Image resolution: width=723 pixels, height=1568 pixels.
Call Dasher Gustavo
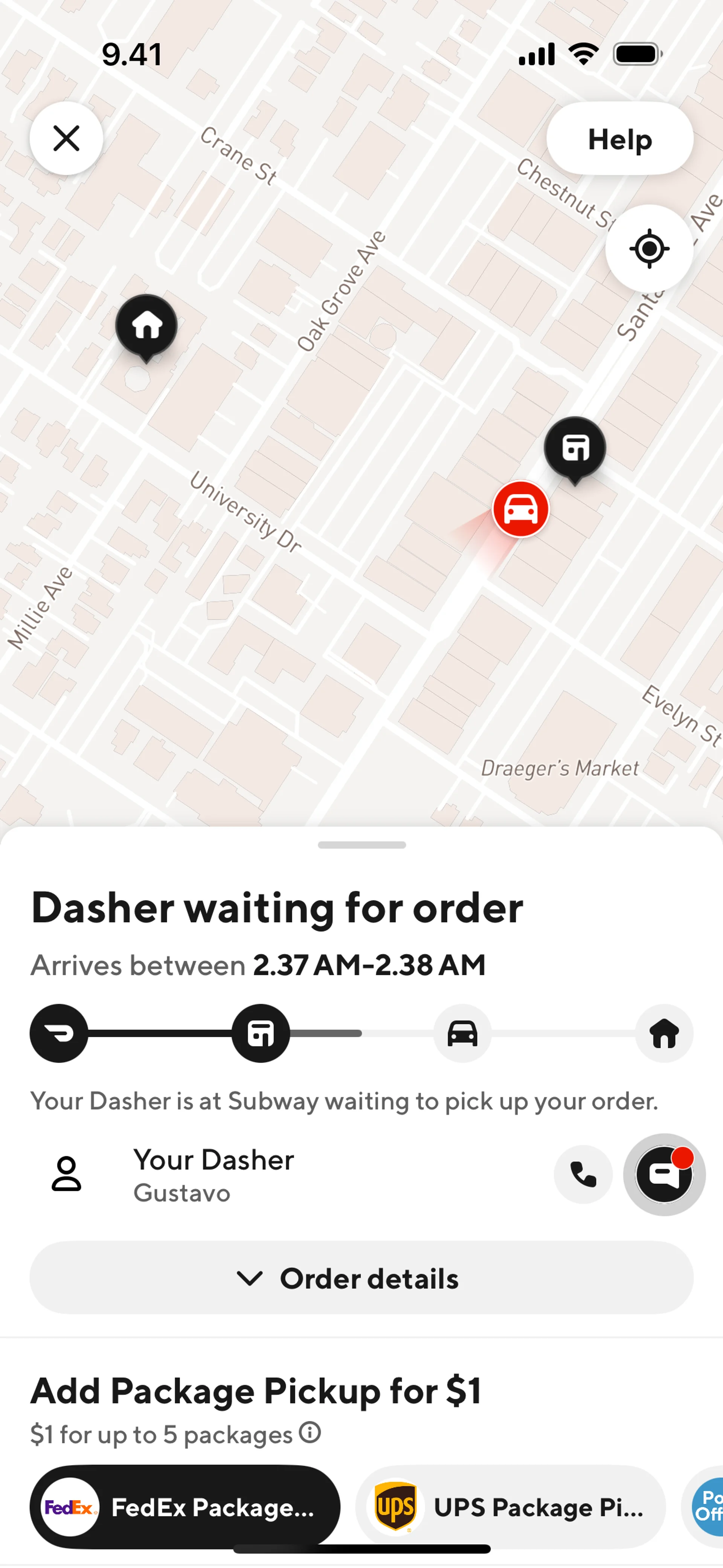coord(583,1174)
